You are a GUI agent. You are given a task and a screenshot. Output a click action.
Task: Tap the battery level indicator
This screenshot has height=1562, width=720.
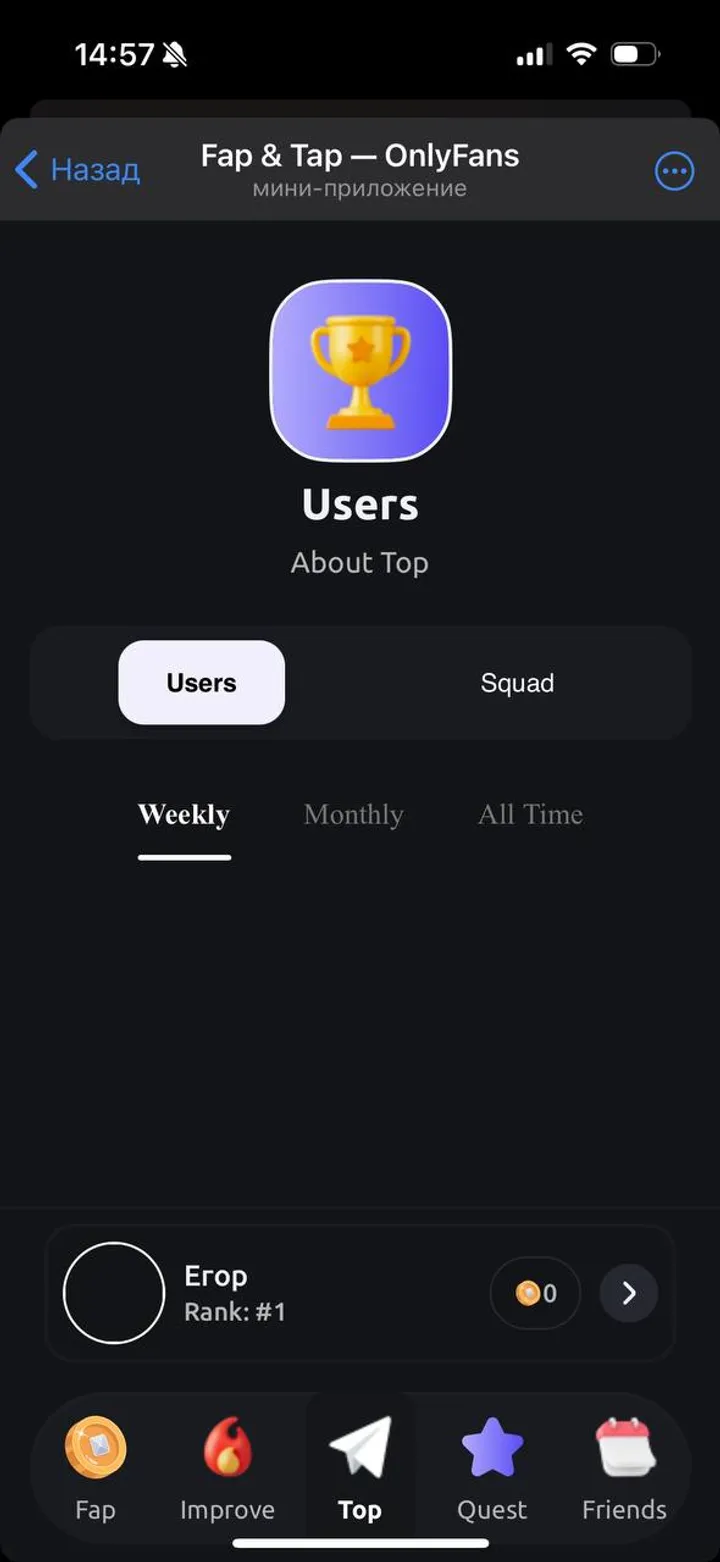point(637,55)
